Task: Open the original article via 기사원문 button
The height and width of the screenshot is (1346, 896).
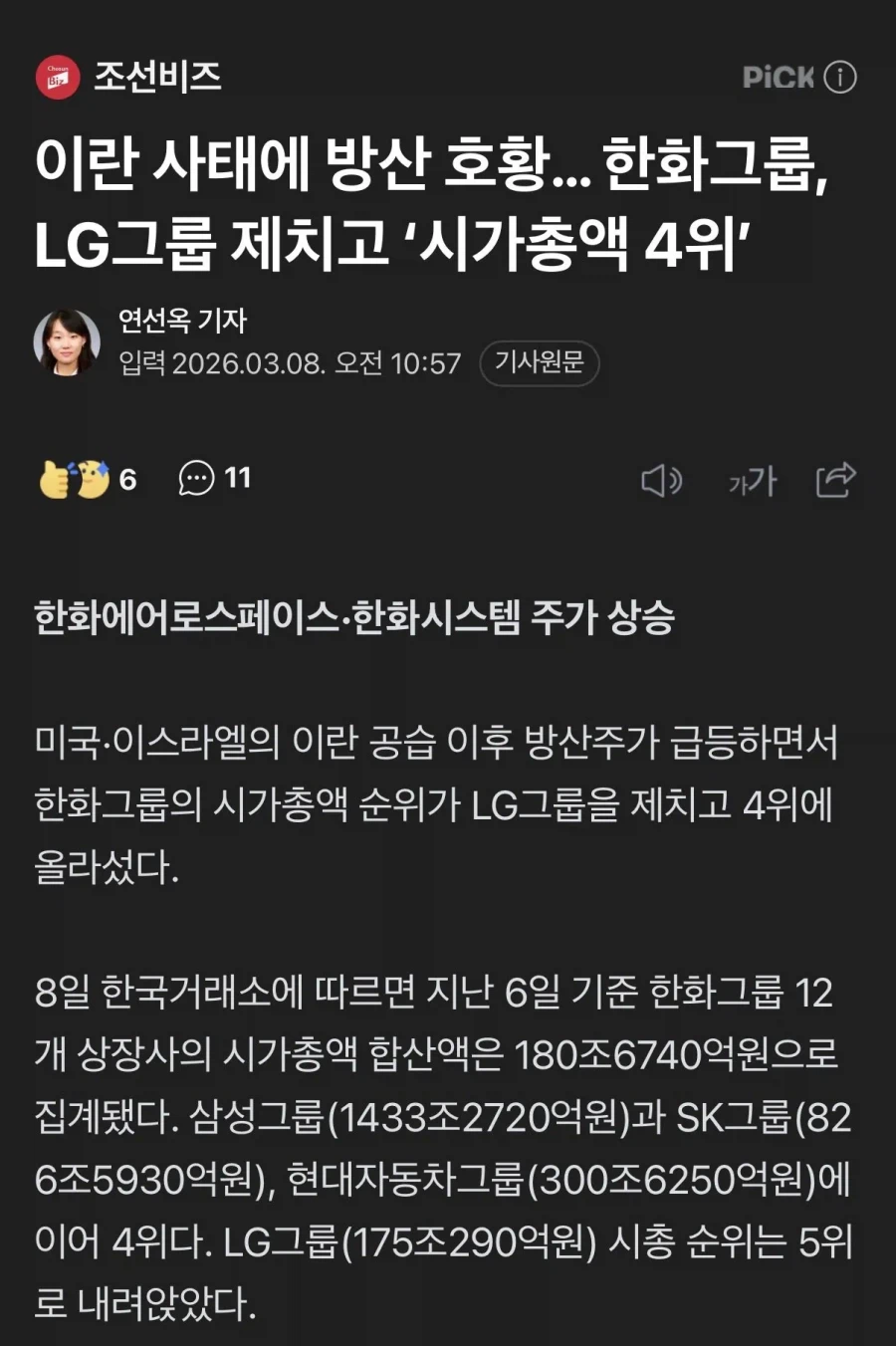Action: [539, 363]
